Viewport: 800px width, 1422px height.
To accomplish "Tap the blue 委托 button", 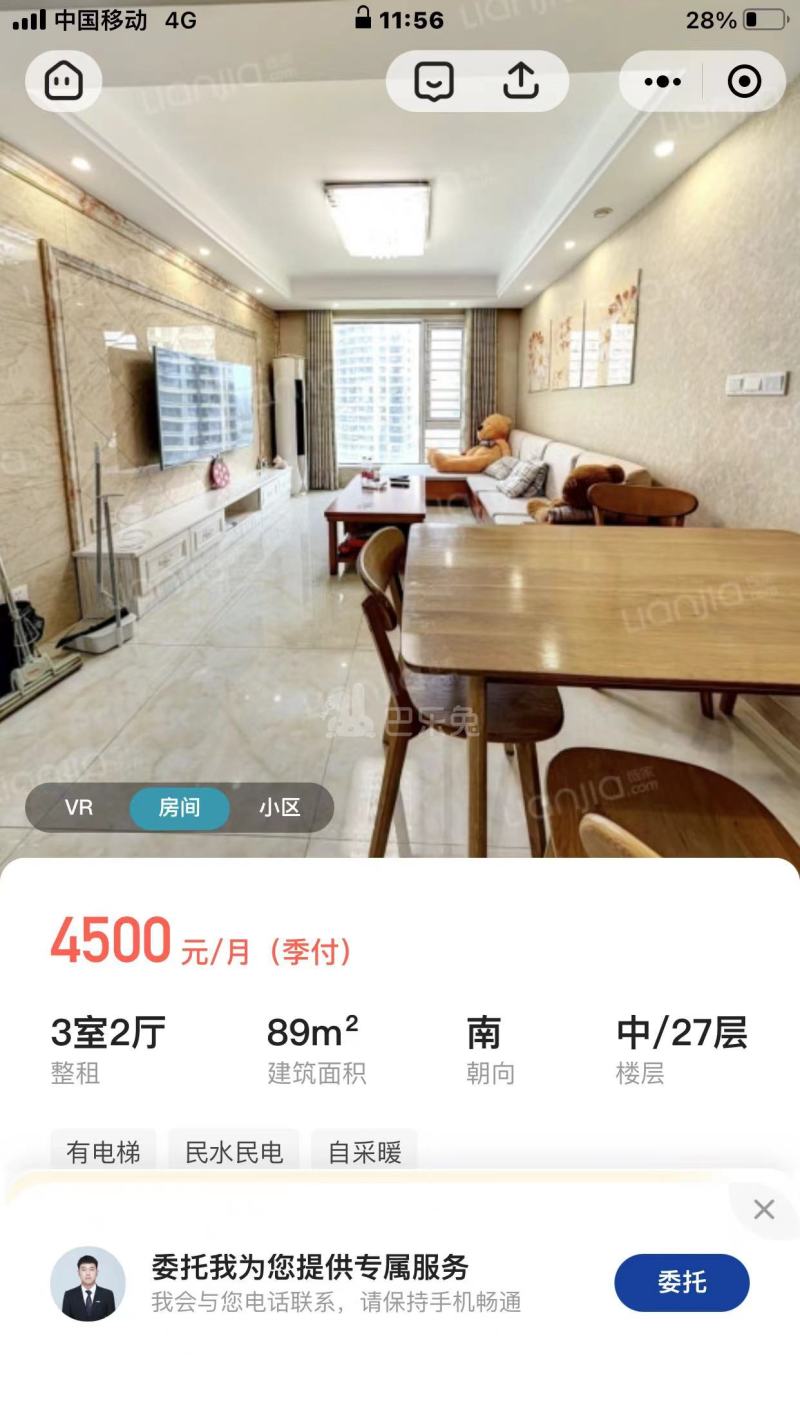I will click(682, 1282).
